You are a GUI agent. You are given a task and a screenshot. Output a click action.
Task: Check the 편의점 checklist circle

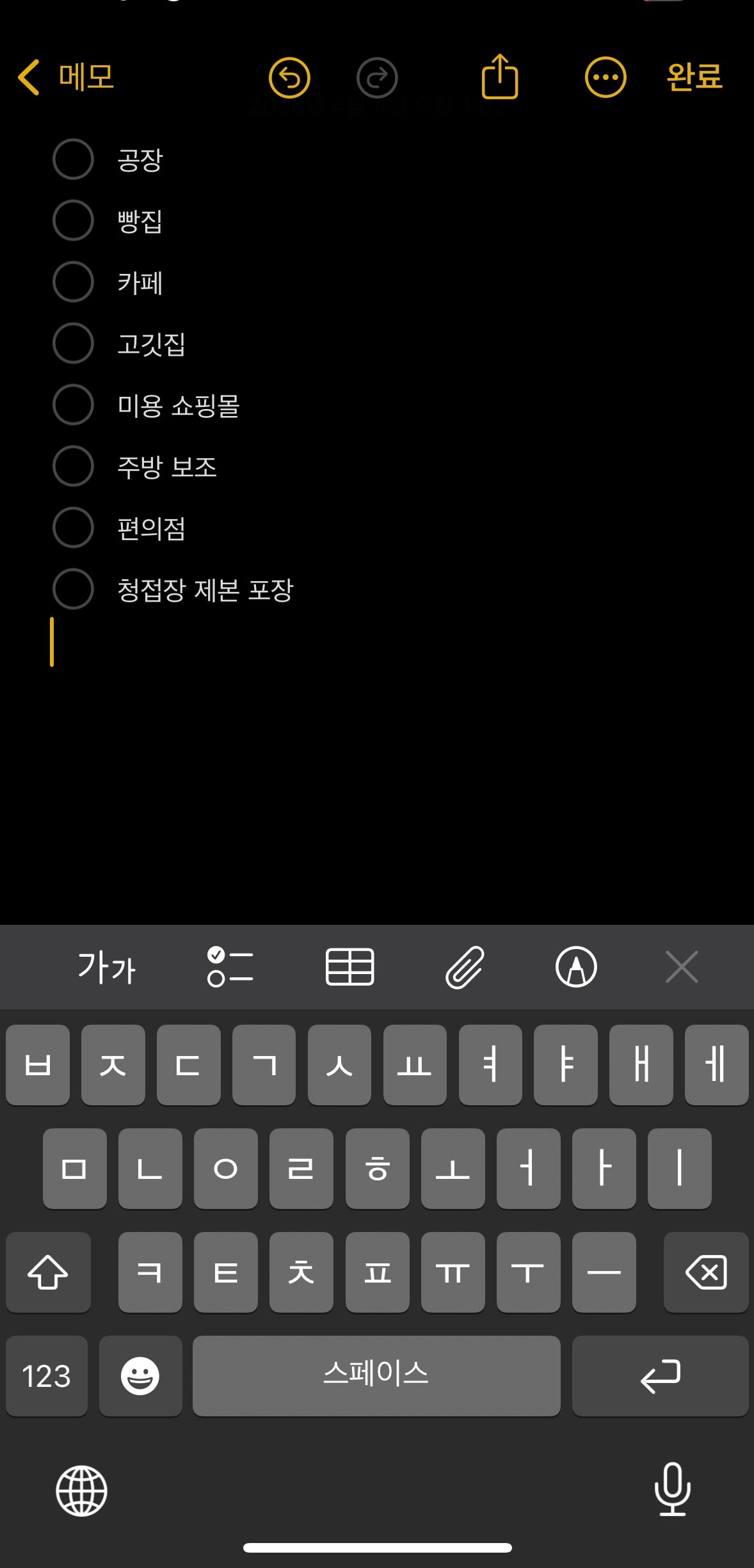(x=72, y=528)
